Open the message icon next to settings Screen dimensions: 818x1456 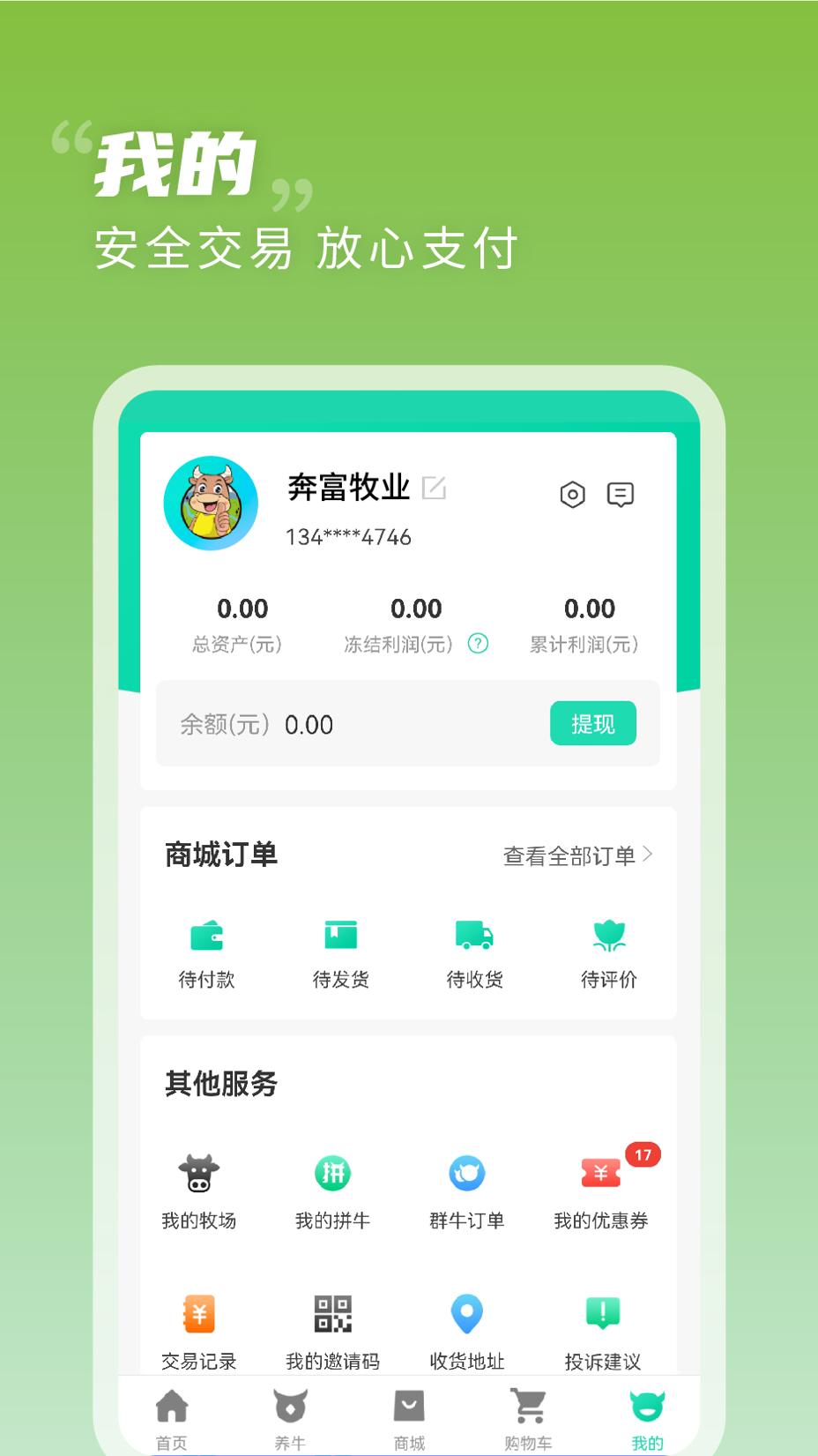click(621, 496)
